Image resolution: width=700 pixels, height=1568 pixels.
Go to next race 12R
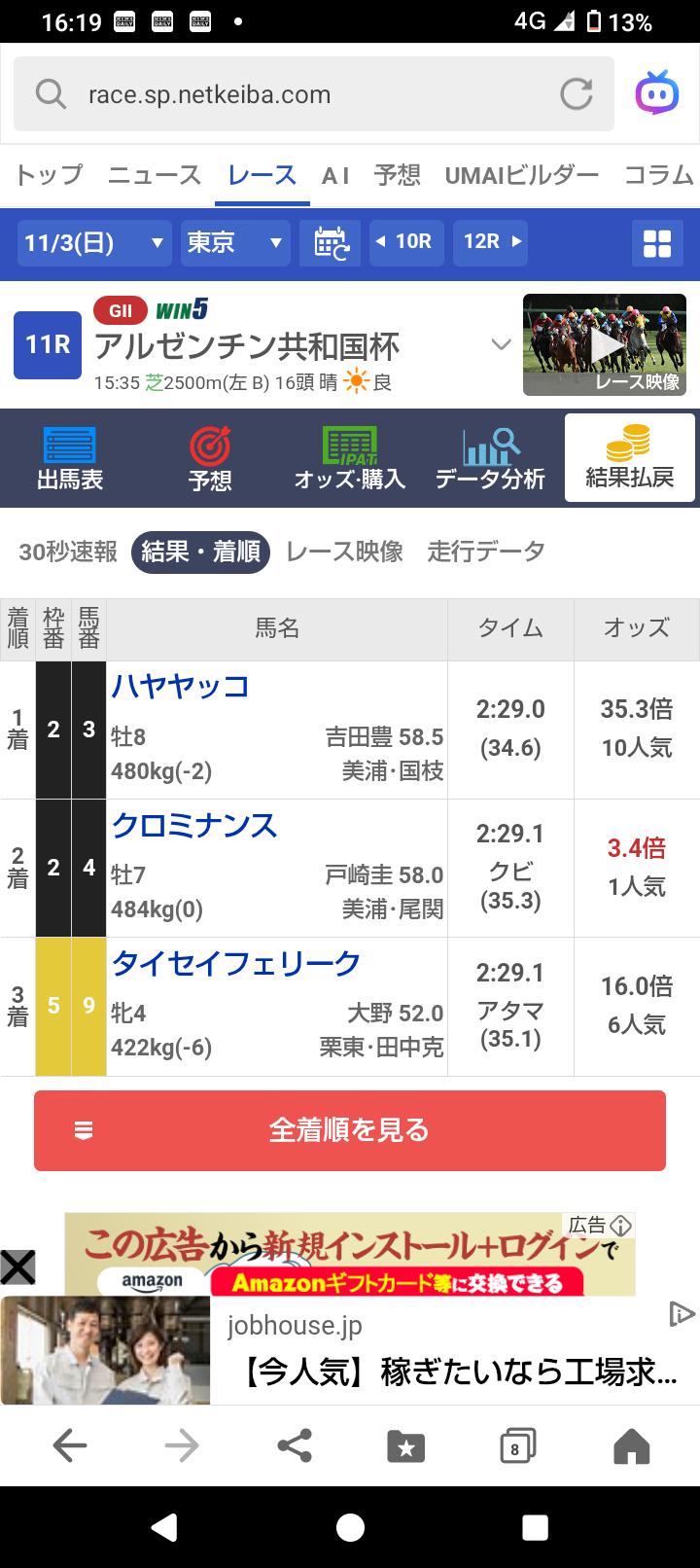click(x=491, y=241)
